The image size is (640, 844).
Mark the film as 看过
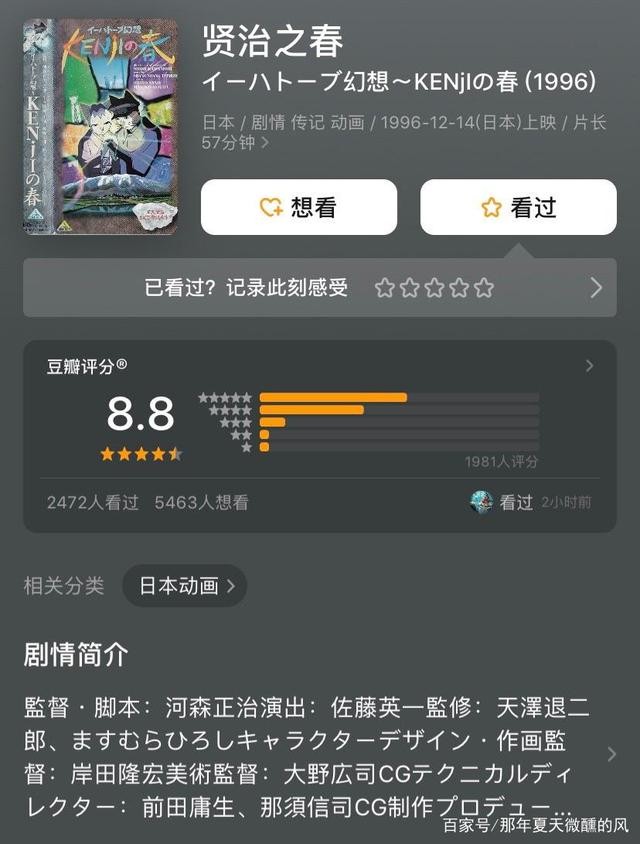click(517, 207)
